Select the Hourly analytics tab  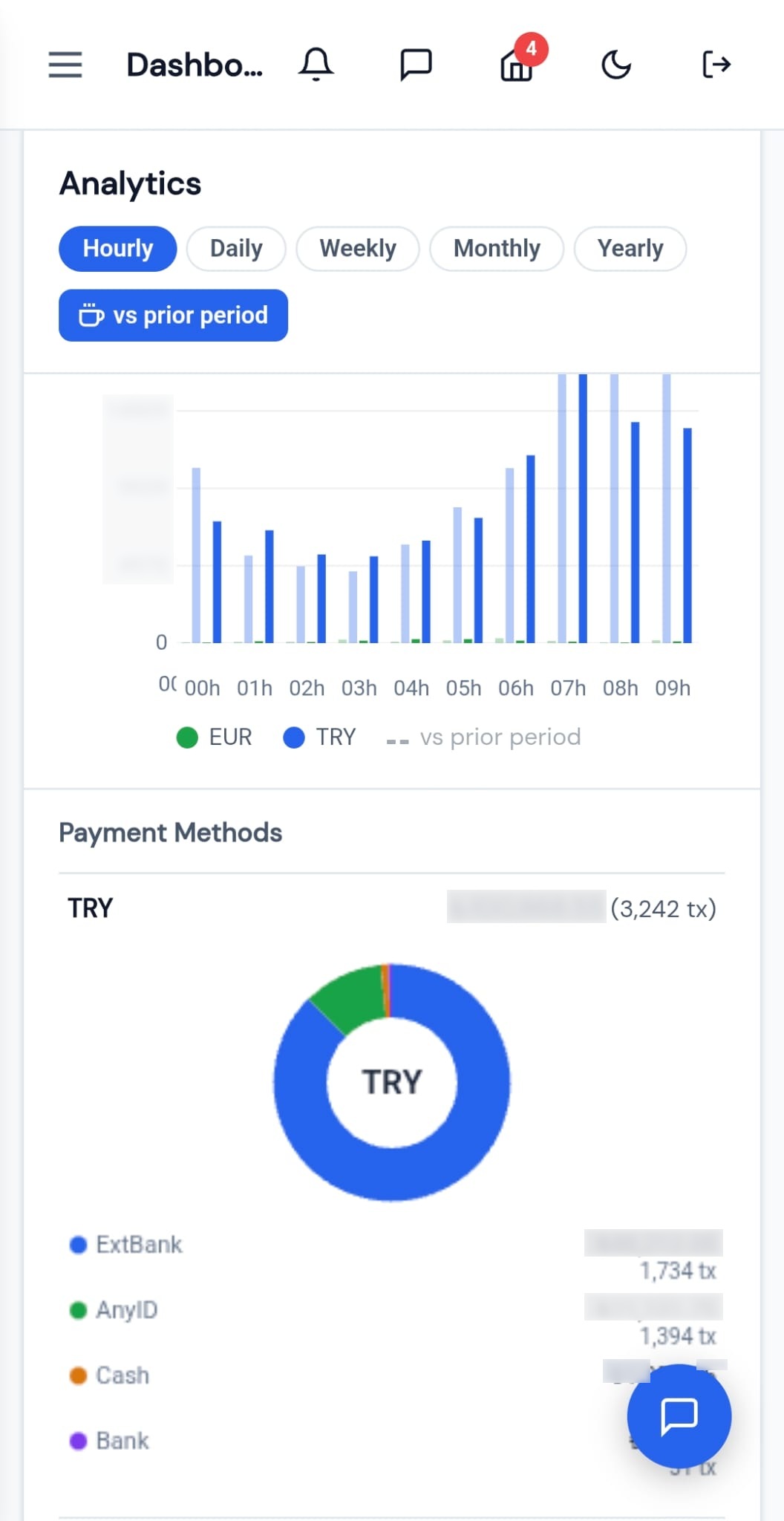pyautogui.click(x=118, y=249)
